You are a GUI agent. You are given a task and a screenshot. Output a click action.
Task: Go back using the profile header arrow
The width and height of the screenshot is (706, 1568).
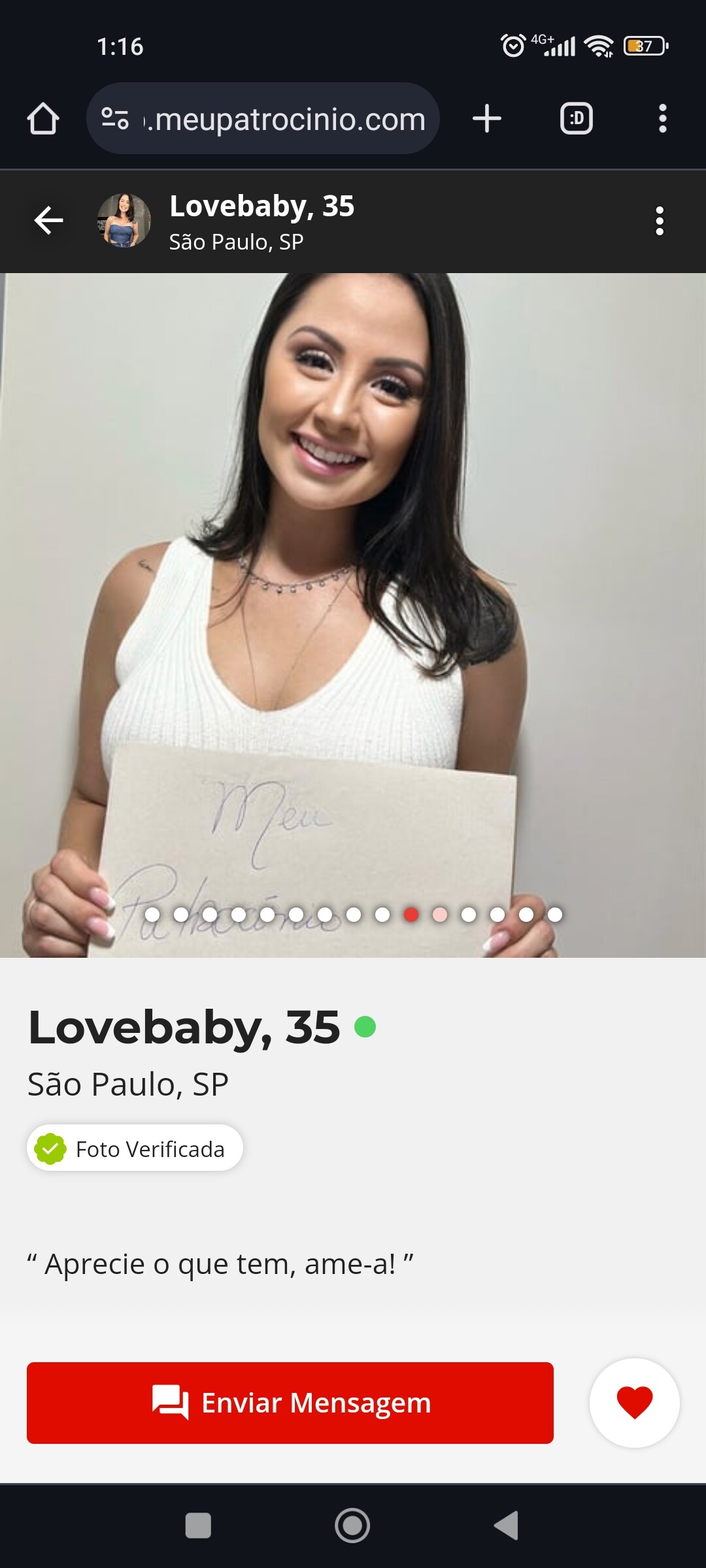click(49, 220)
